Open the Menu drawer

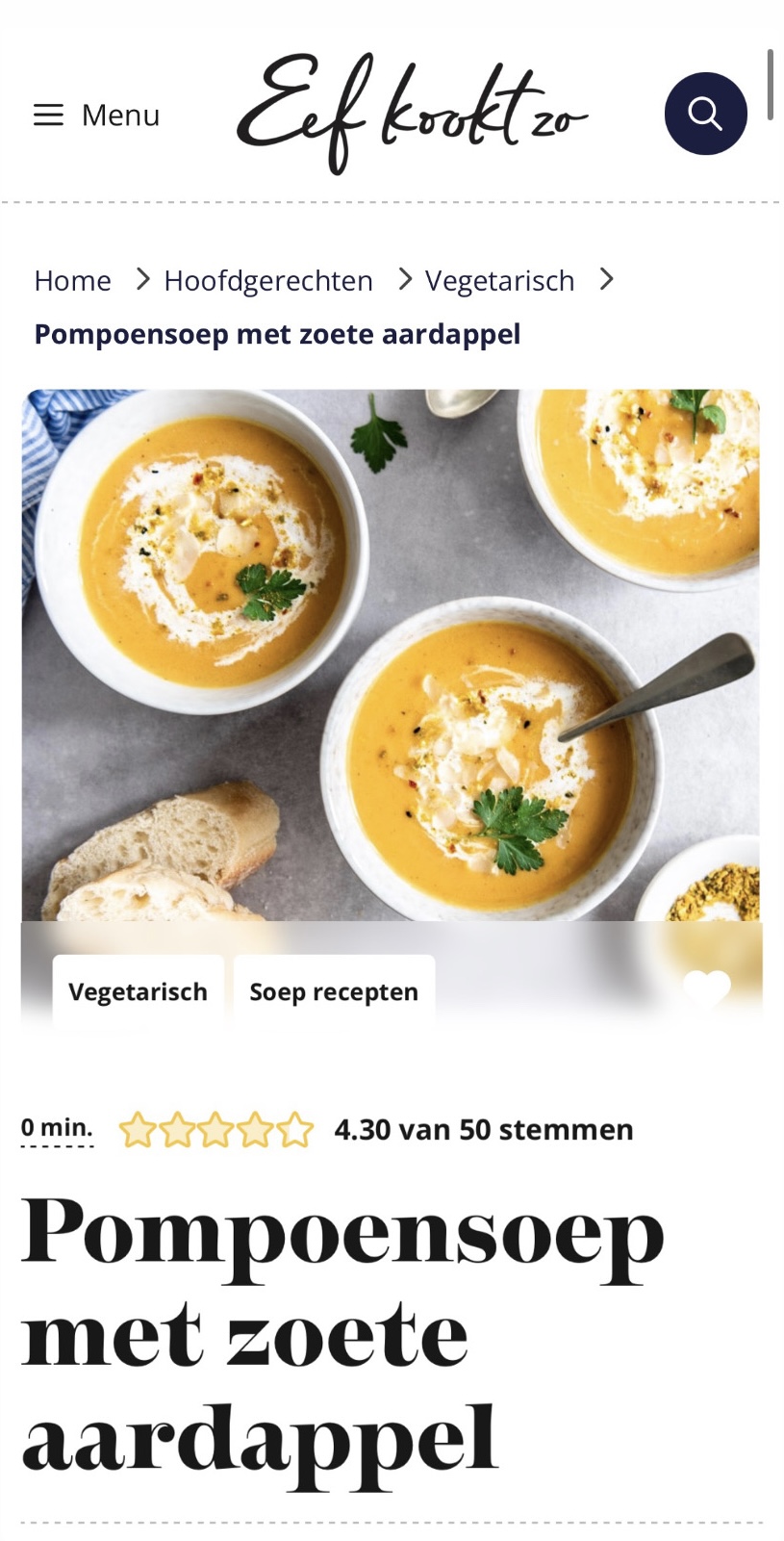pyautogui.click(x=96, y=116)
